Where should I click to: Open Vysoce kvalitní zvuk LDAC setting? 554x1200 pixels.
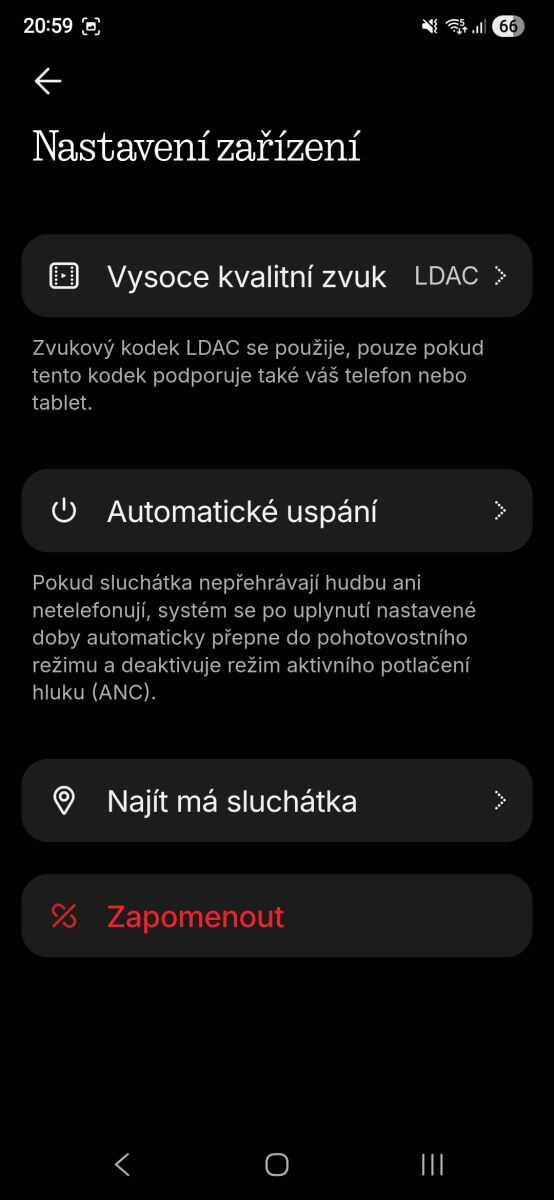pyautogui.click(x=277, y=276)
